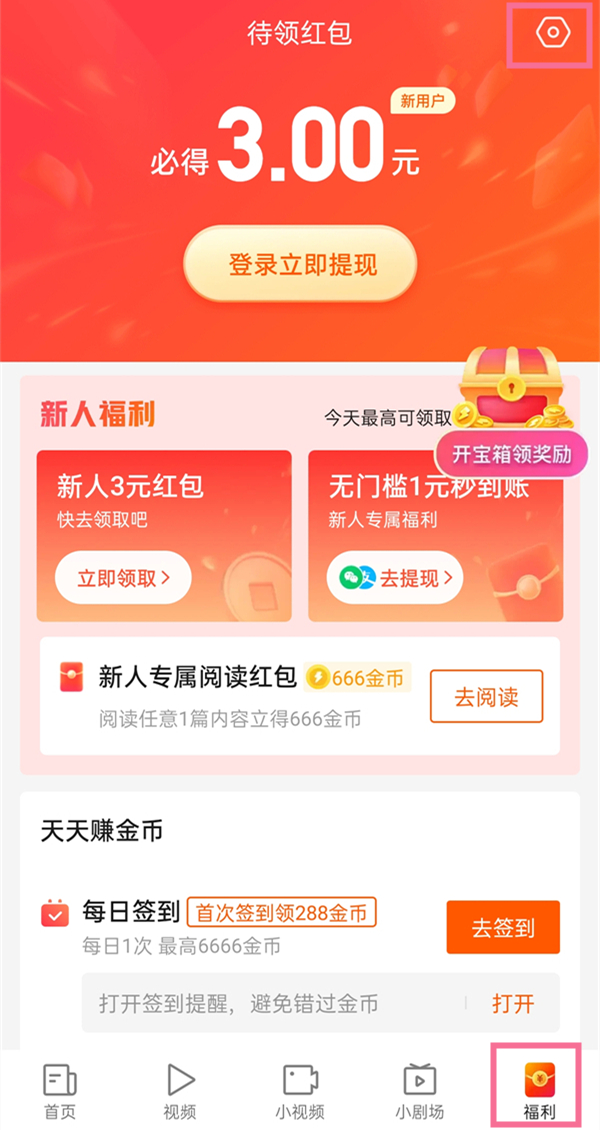Tap 去提现 for 无门槛1元秒到账
Viewport: 600px width, 1130px height.
(395, 577)
